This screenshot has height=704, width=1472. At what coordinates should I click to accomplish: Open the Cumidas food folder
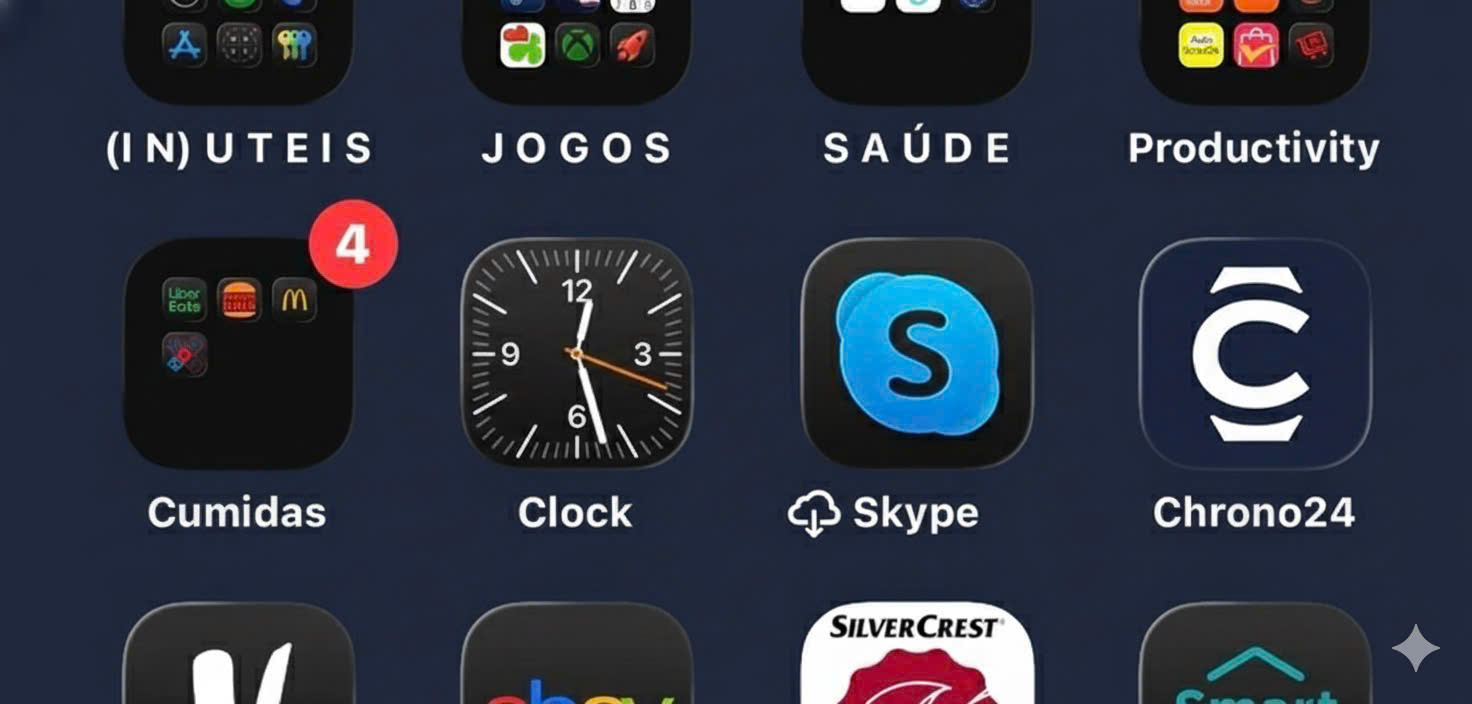click(x=238, y=353)
